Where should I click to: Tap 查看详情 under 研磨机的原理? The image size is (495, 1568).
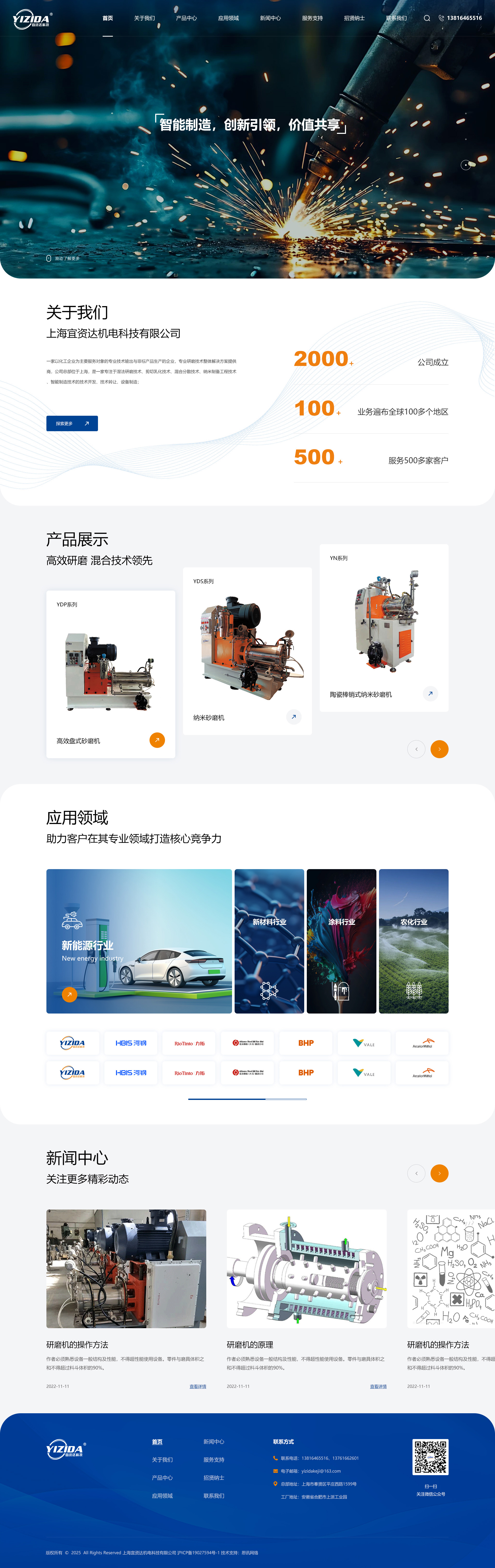pos(378,1387)
